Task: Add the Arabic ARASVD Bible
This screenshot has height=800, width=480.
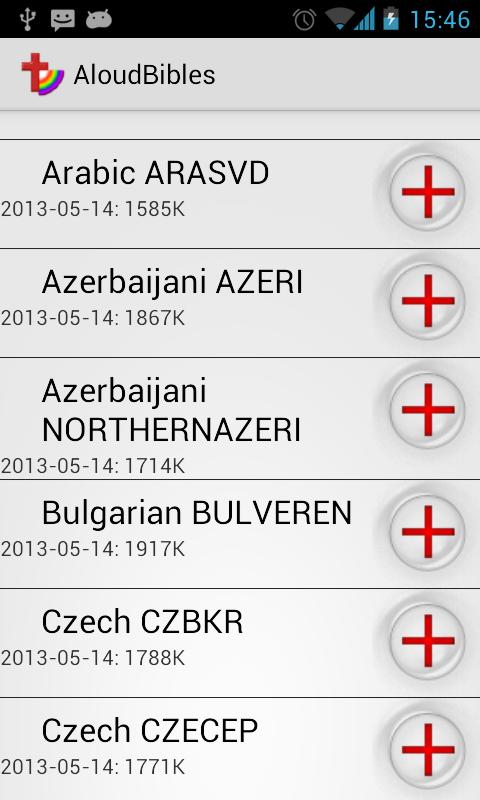Action: coord(427,192)
